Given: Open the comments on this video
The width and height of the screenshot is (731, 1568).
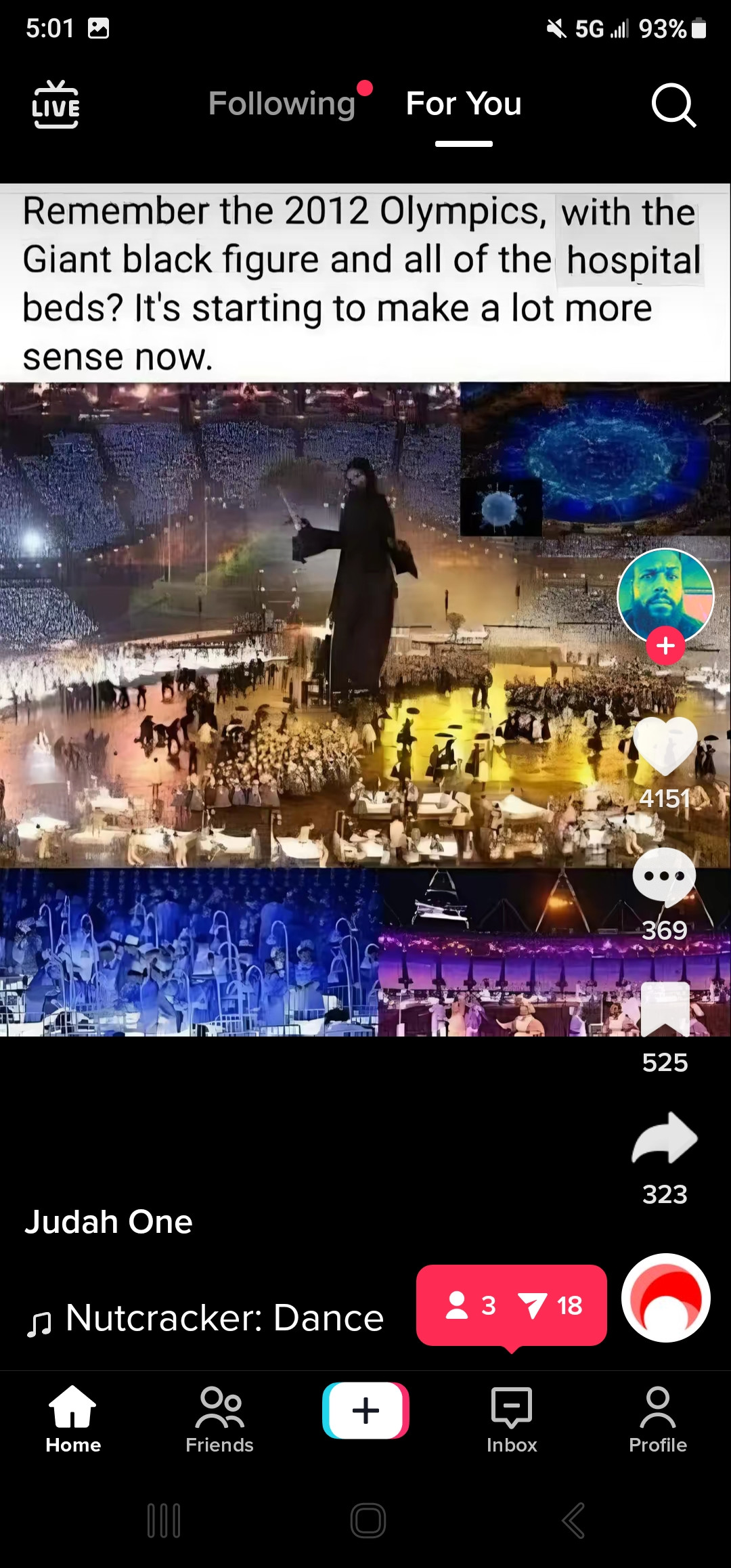Looking at the screenshot, I should [x=665, y=876].
